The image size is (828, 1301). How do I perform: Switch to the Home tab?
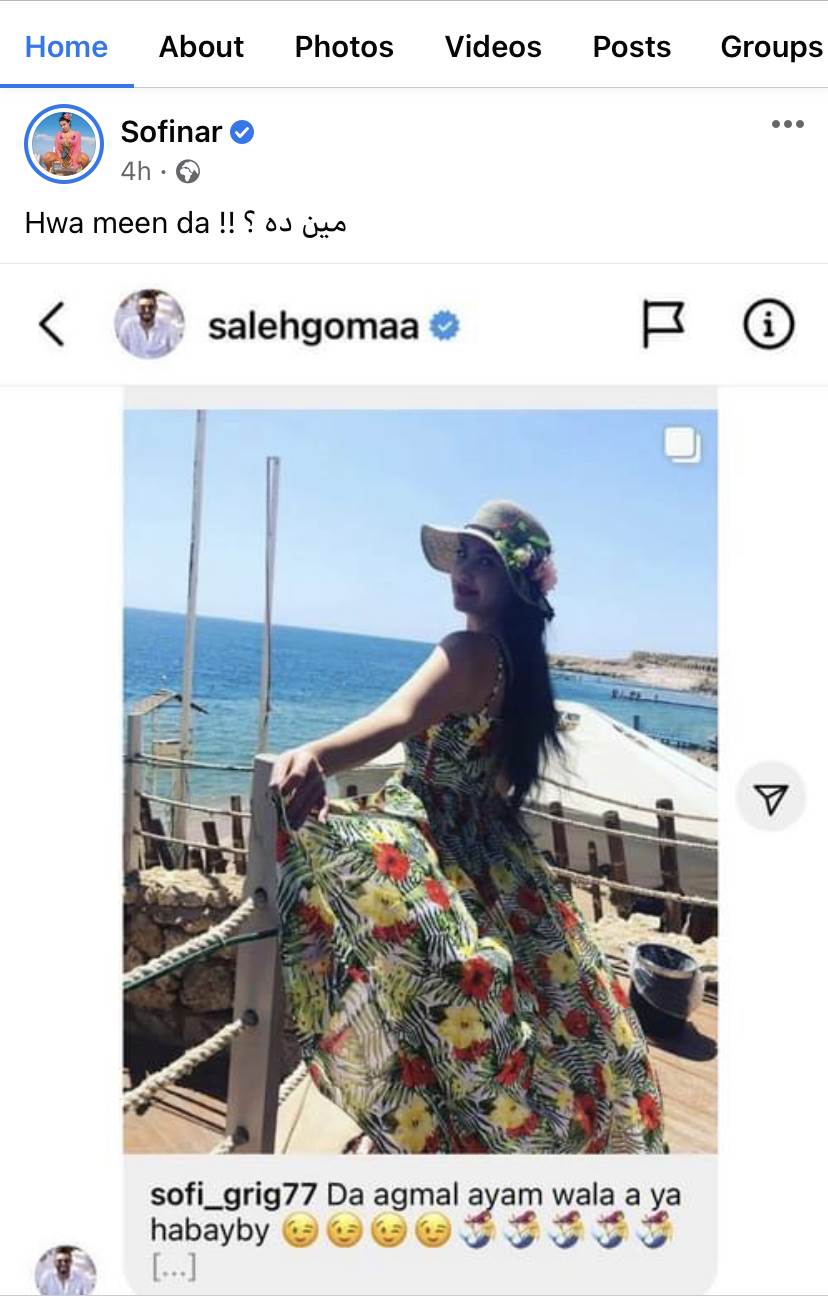pyautogui.click(x=66, y=47)
